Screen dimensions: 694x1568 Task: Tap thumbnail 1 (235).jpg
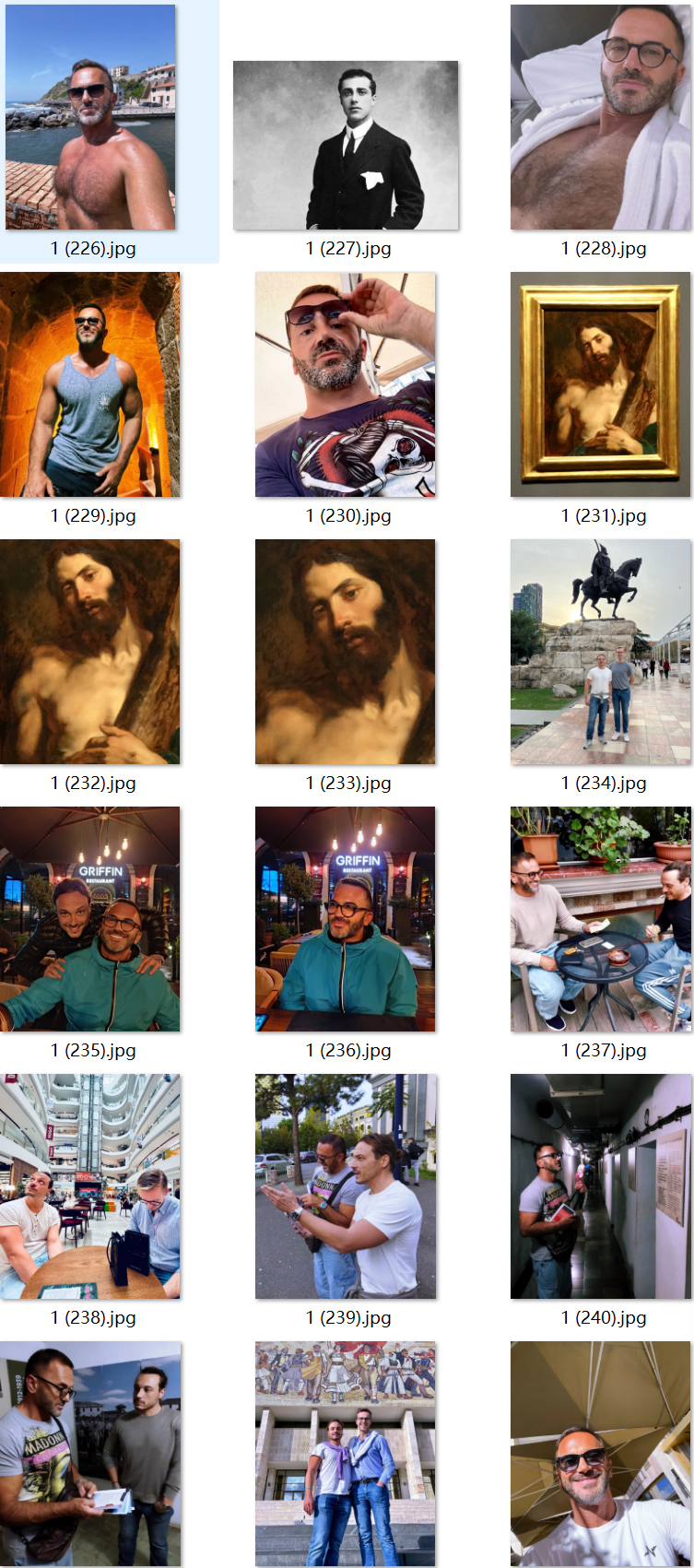point(90,920)
